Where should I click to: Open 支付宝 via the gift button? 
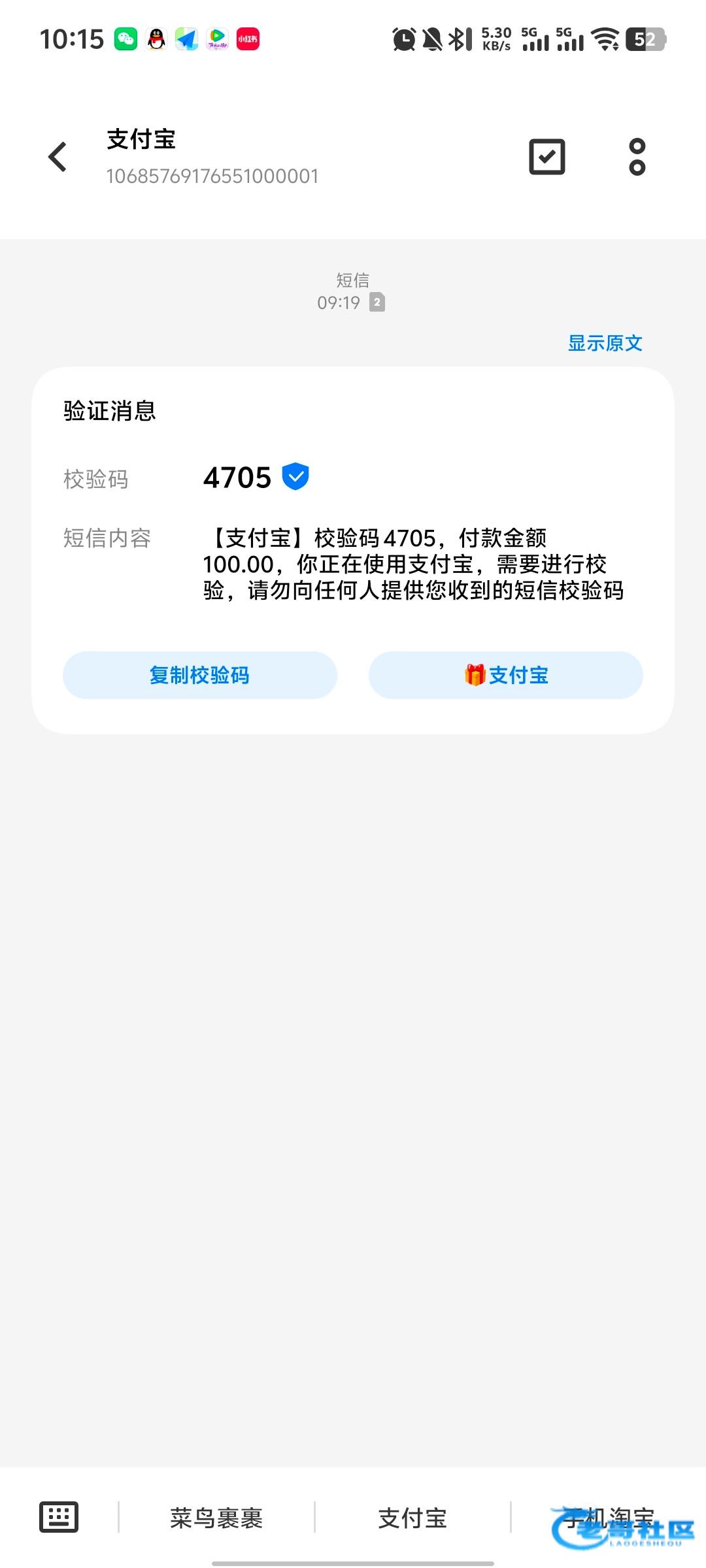tap(506, 675)
